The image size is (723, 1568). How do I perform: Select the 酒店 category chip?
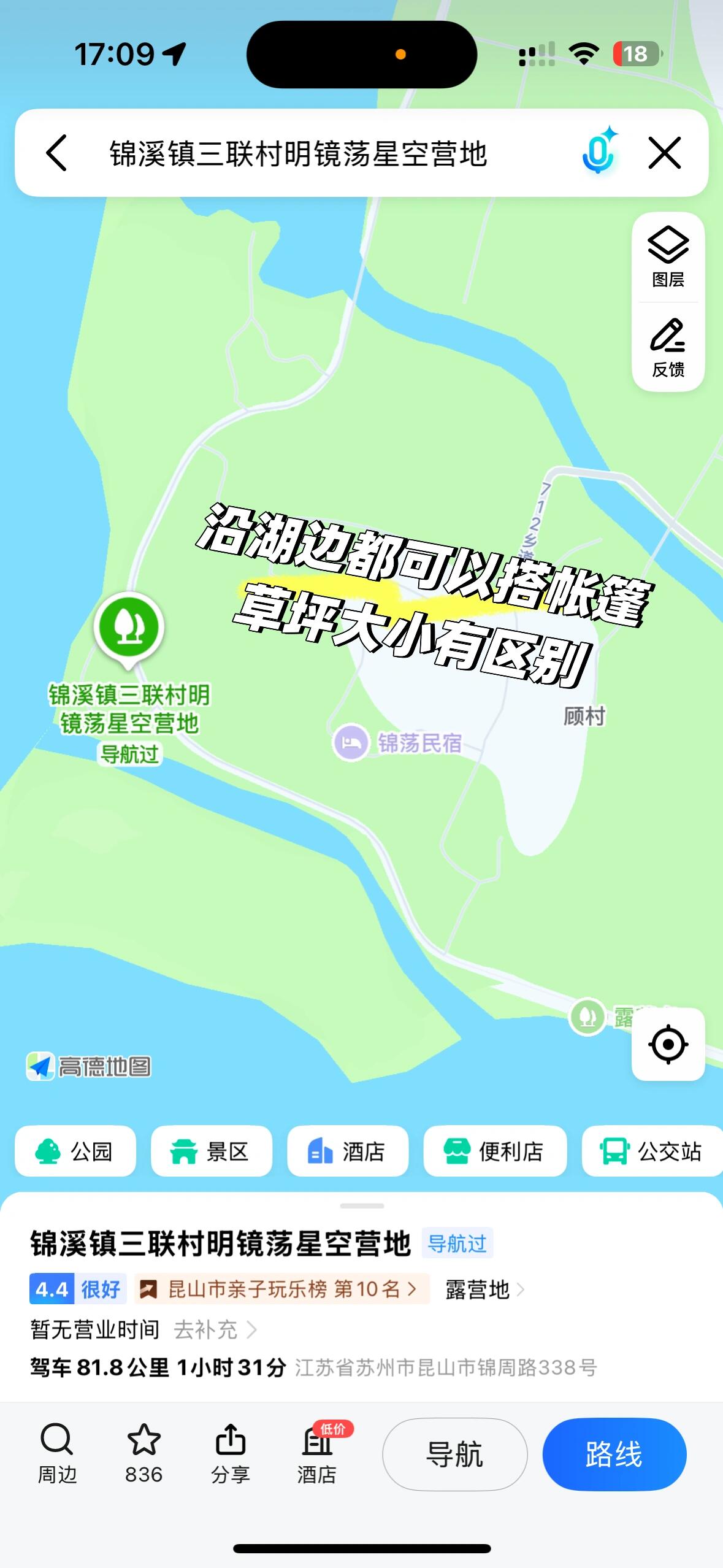coord(347,1151)
